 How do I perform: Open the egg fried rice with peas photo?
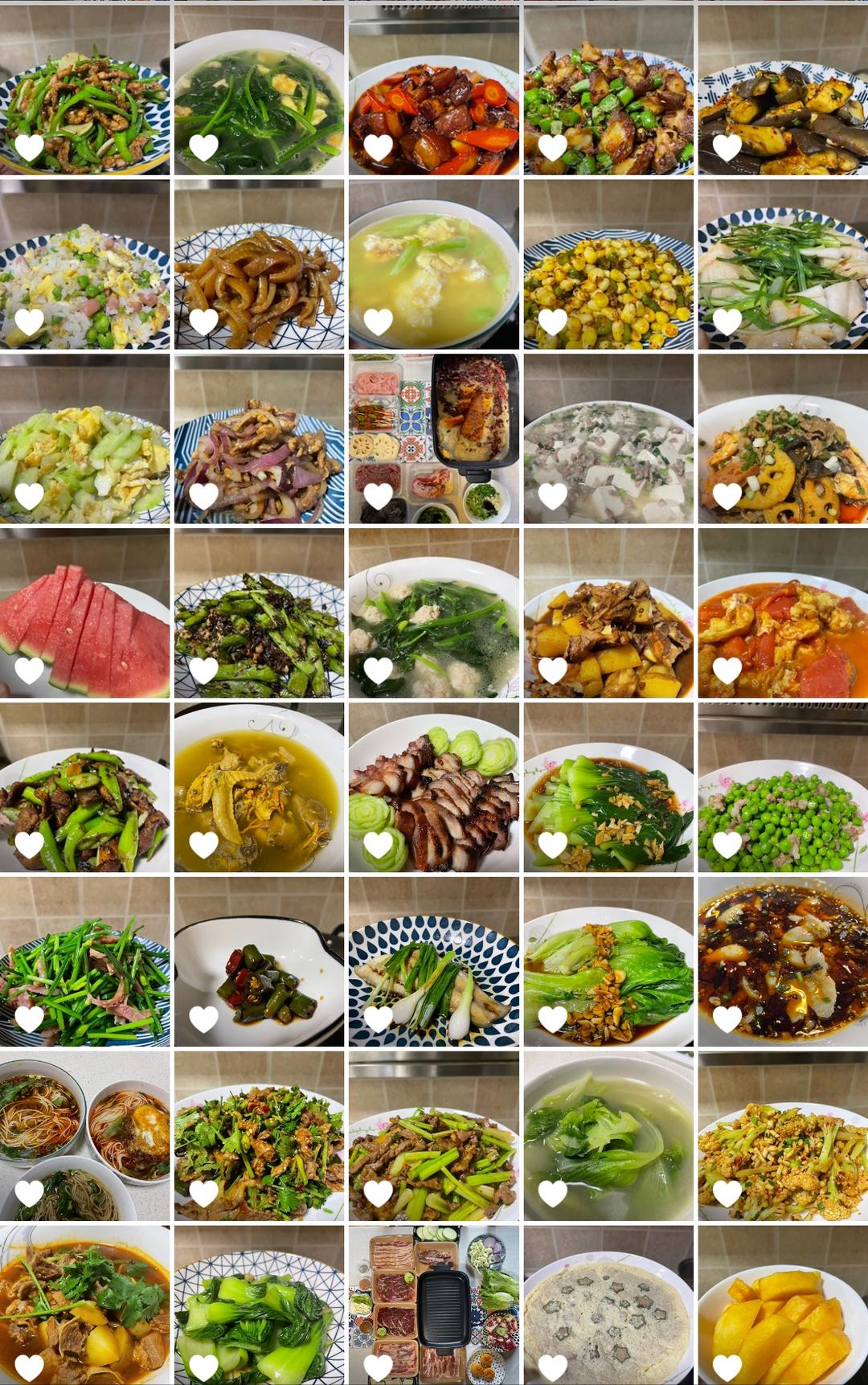click(84, 264)
